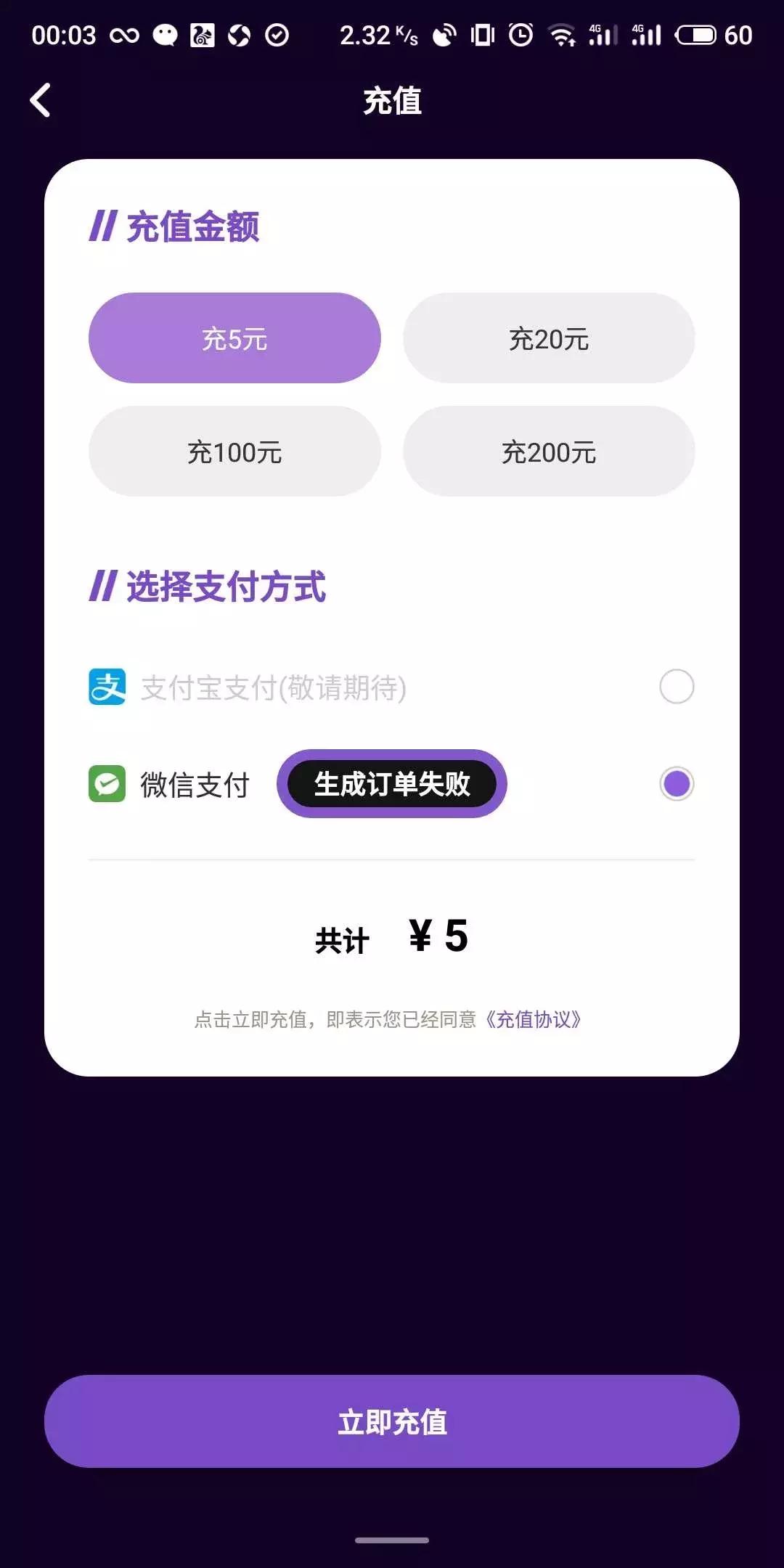The image size is (784, 1568).
Task: Select the Alipay payment radio button
Action: (x=676, y=687)
